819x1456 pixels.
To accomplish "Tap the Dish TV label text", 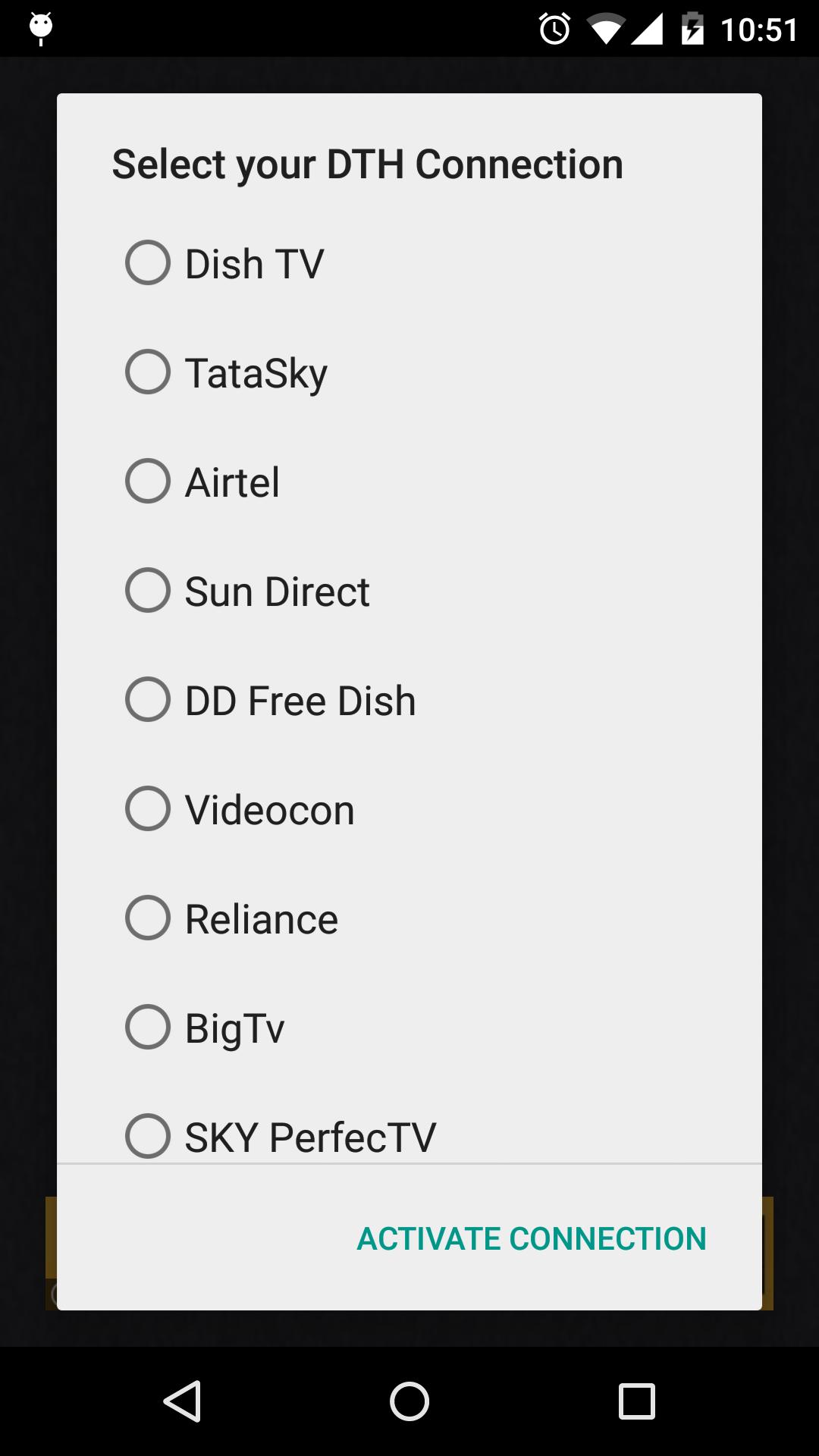I will (253, 262).
